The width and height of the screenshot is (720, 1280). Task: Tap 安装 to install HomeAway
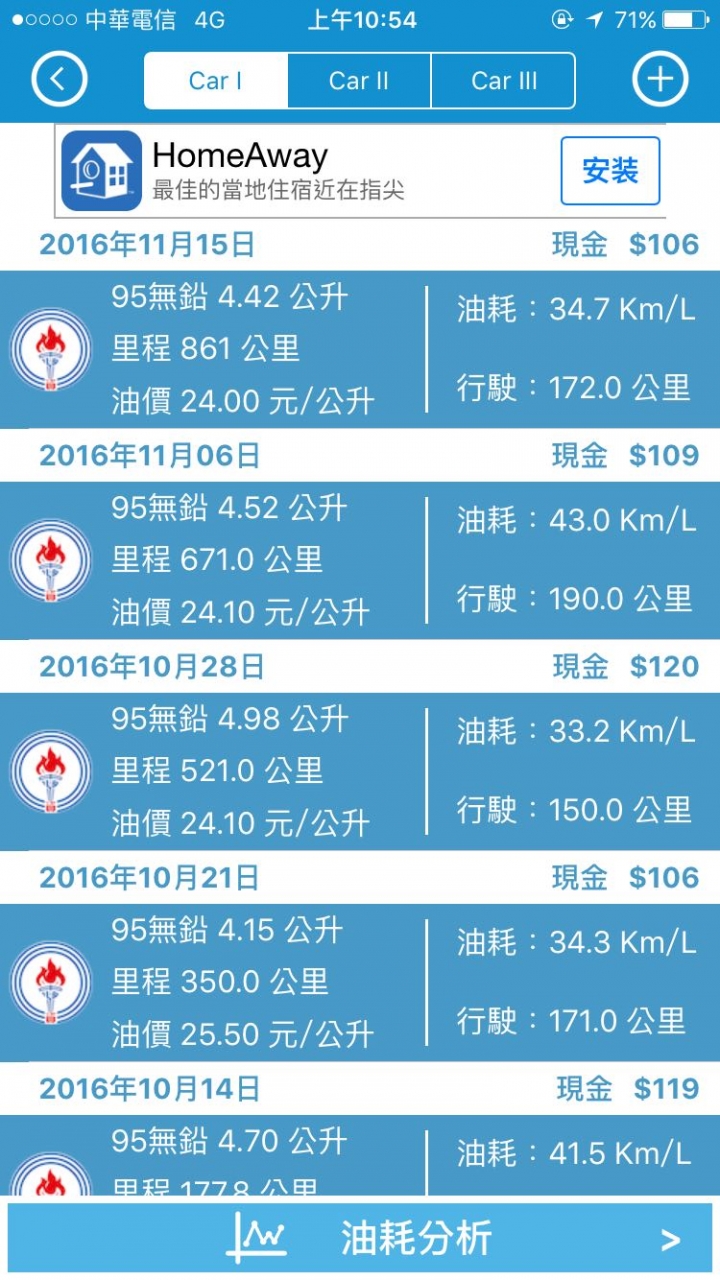(x=610, y=171)
